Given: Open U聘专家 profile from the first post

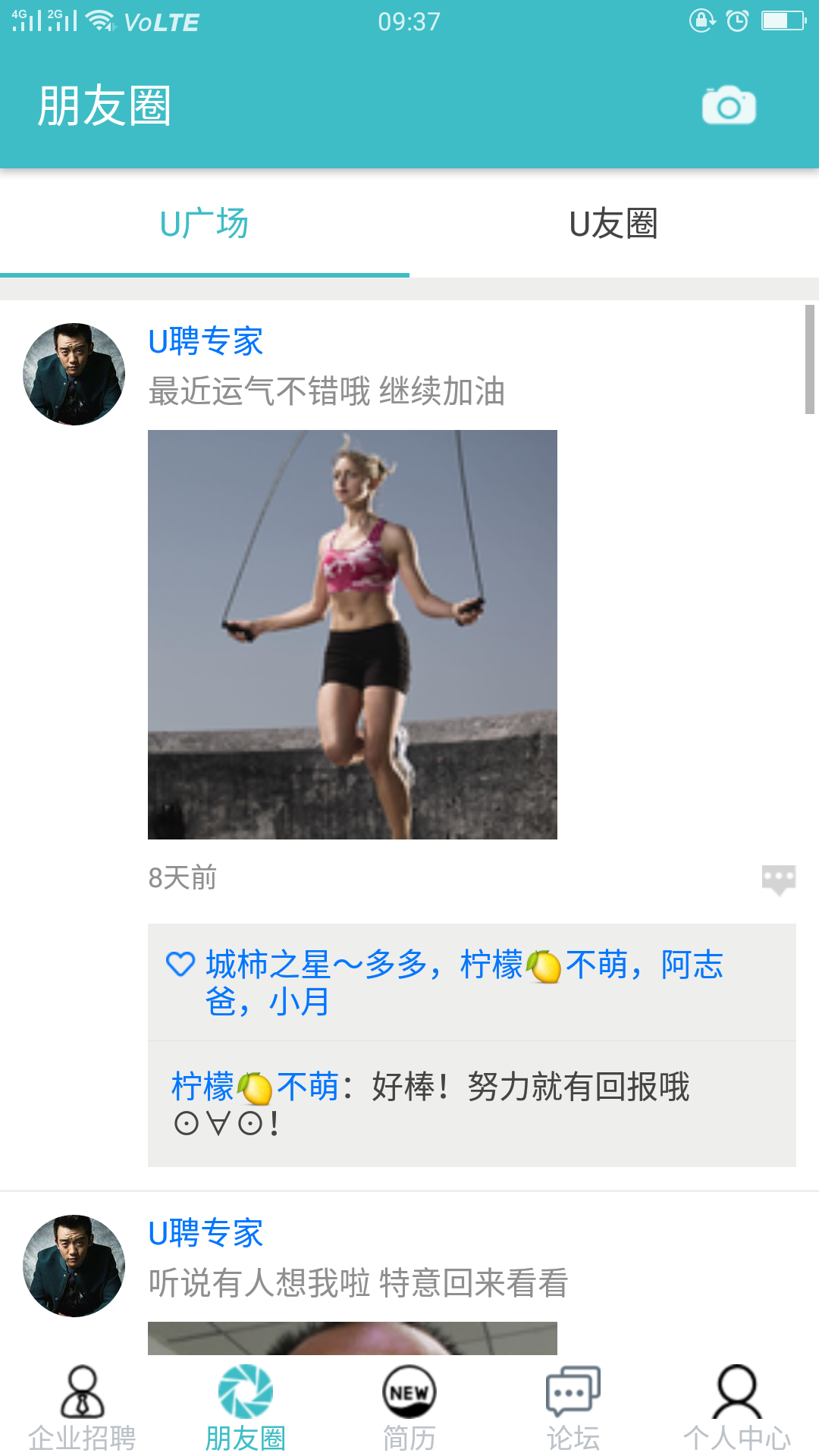Looking at the screenshot, I should [x=206, y=341].
